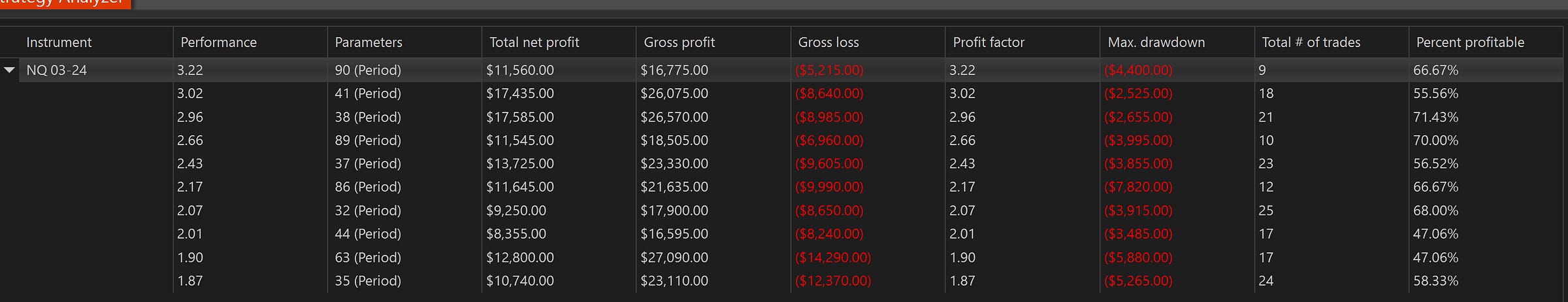Sort by the Total net profit column
Screen dimensions: 1568x302
point(534,42)
